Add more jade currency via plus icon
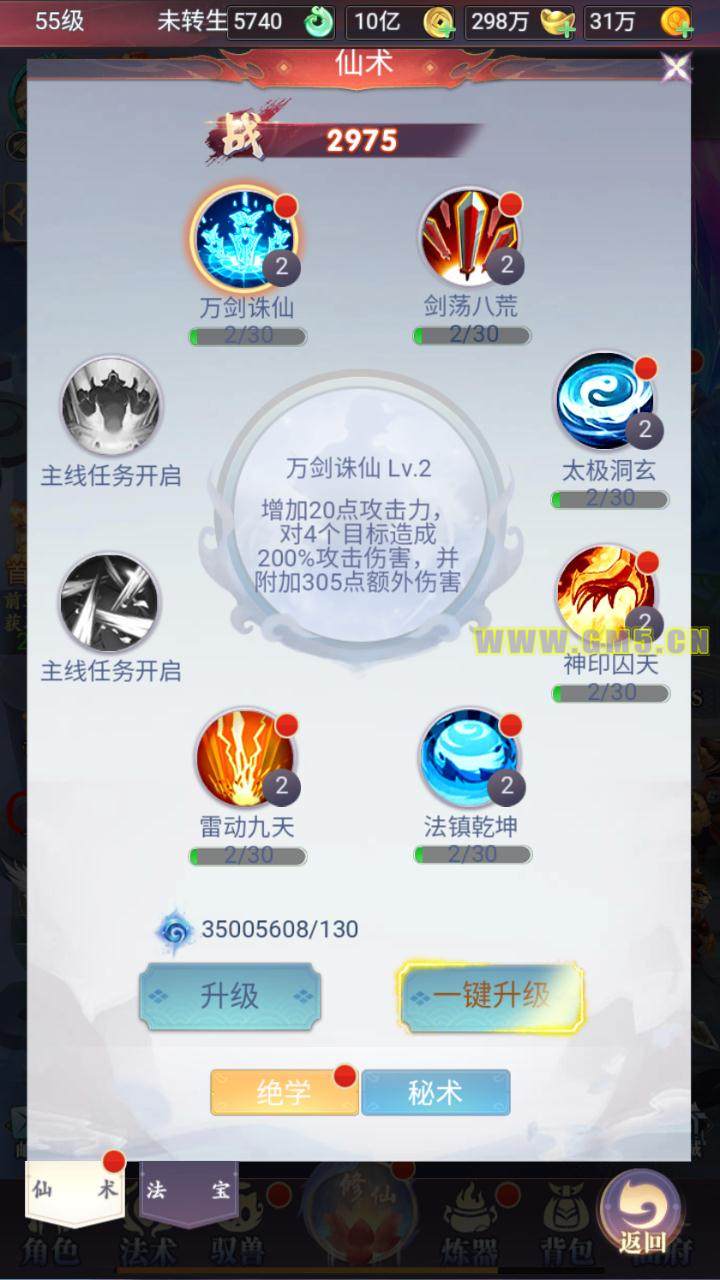This screenshot has width=720, height=1280. 319,22
